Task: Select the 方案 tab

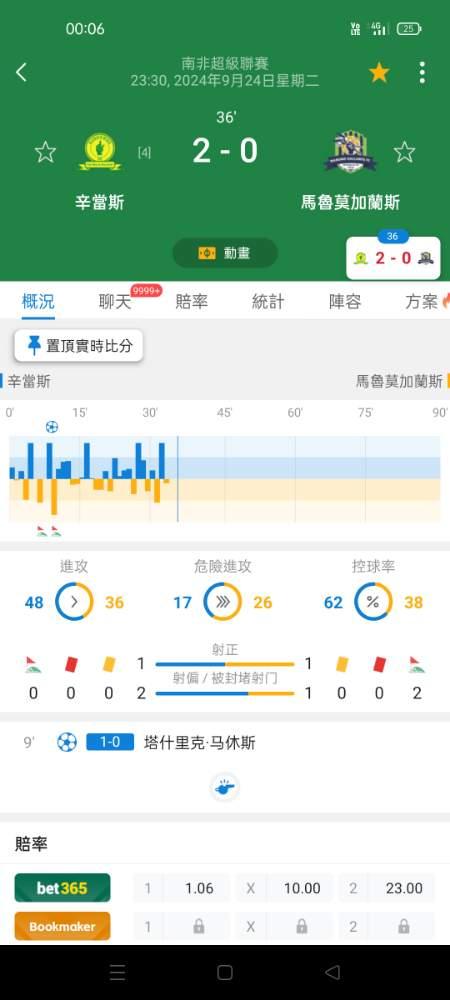Action: (x=422, y=301)
